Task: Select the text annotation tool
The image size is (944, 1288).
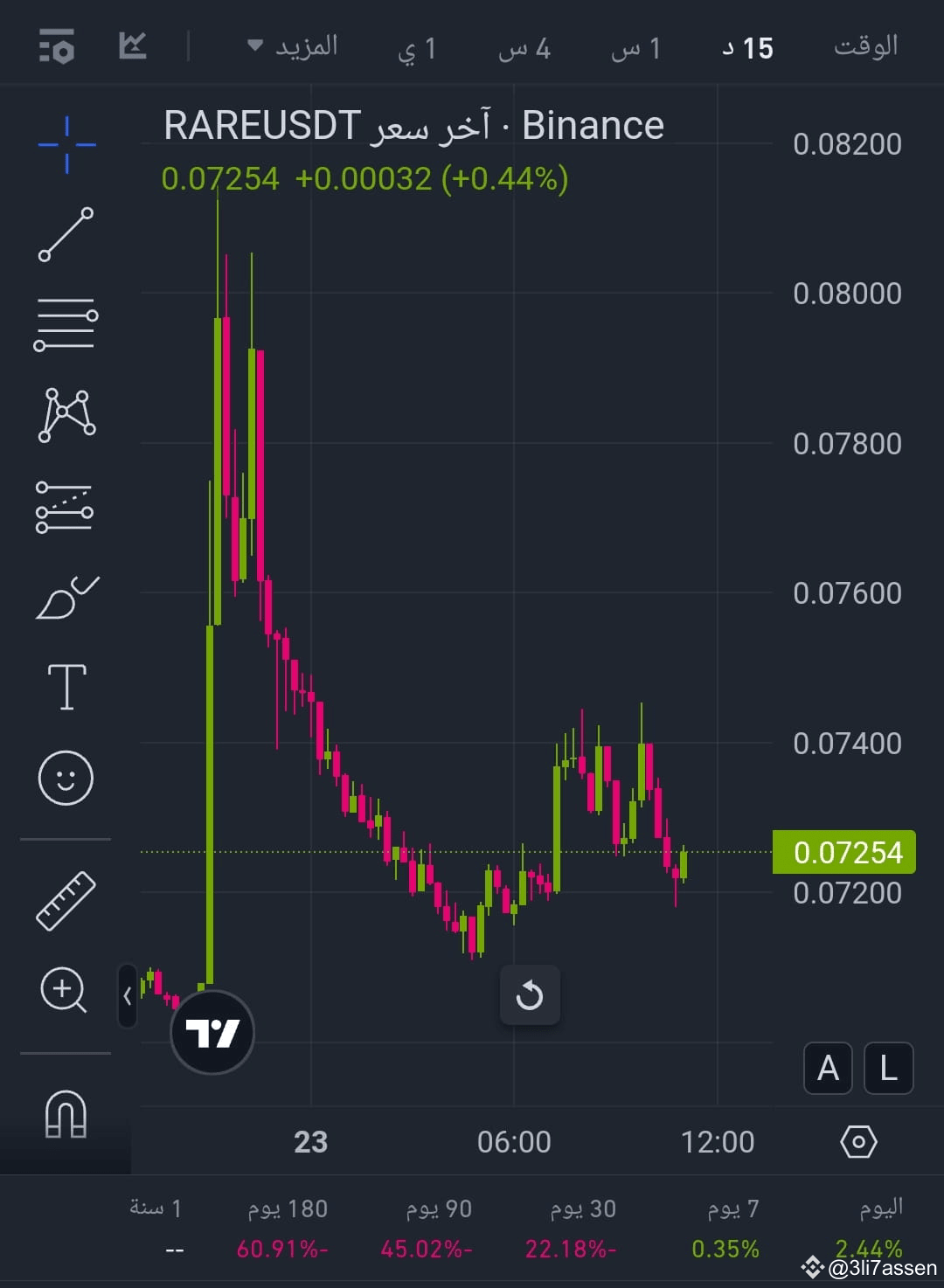Action: click(66, 686)
